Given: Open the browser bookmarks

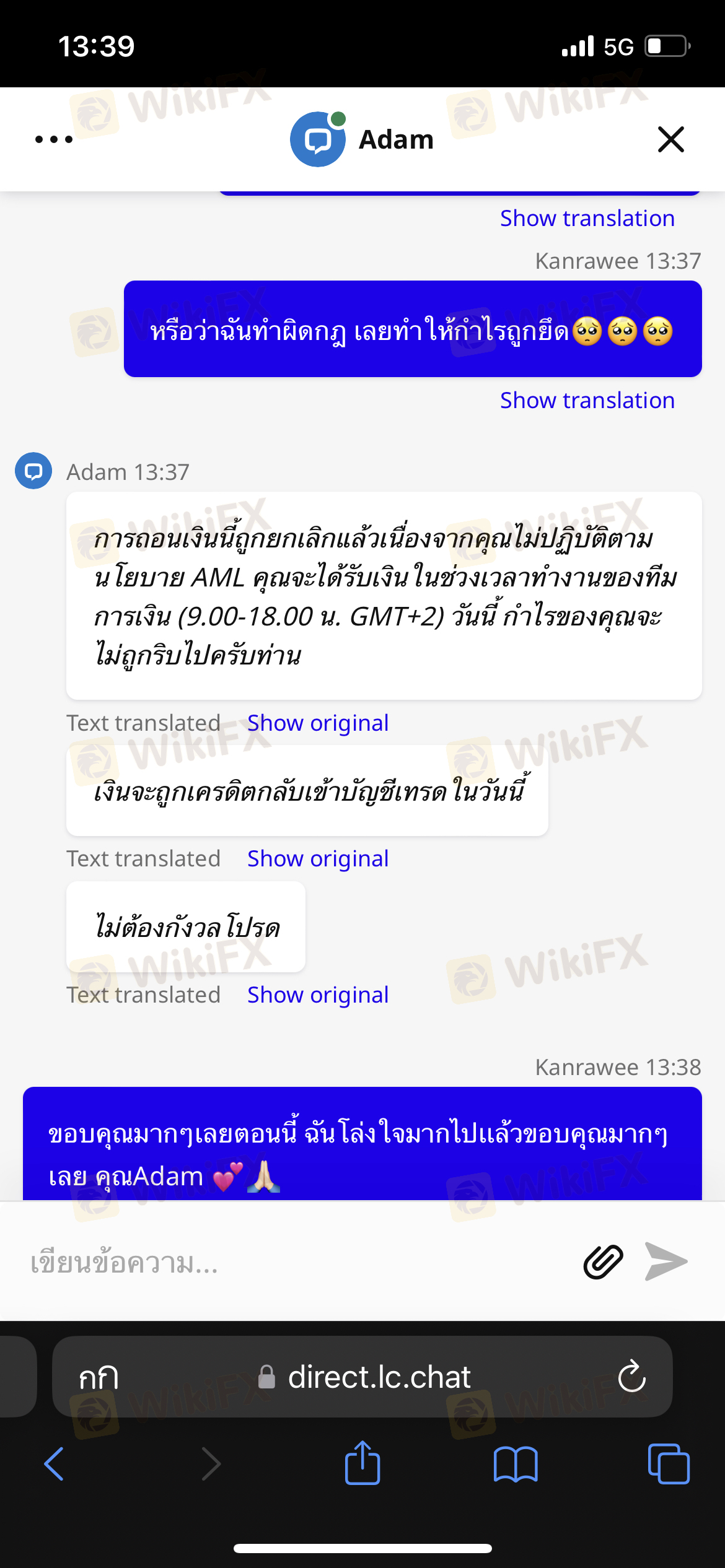Looking at the screenshot, I should click(516, 1464).
